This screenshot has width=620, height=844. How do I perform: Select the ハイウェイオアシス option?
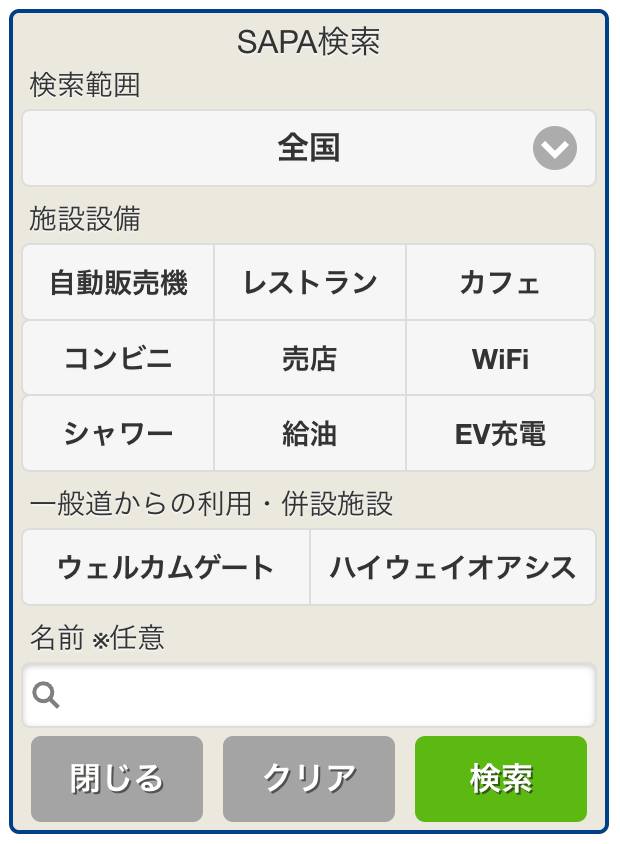click(x=453, y=568)
